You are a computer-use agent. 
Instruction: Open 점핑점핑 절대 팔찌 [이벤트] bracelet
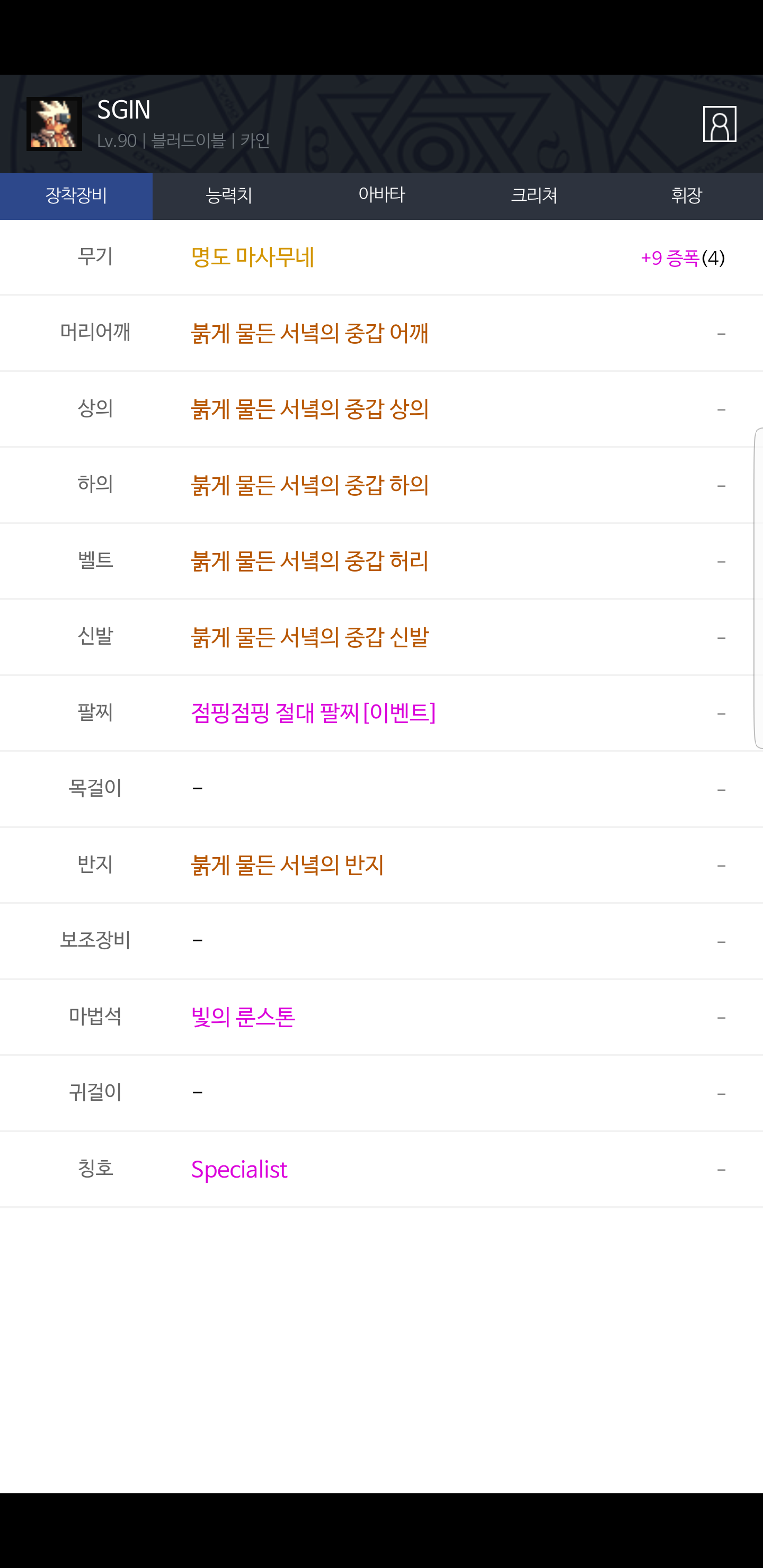tap(314, 713)
